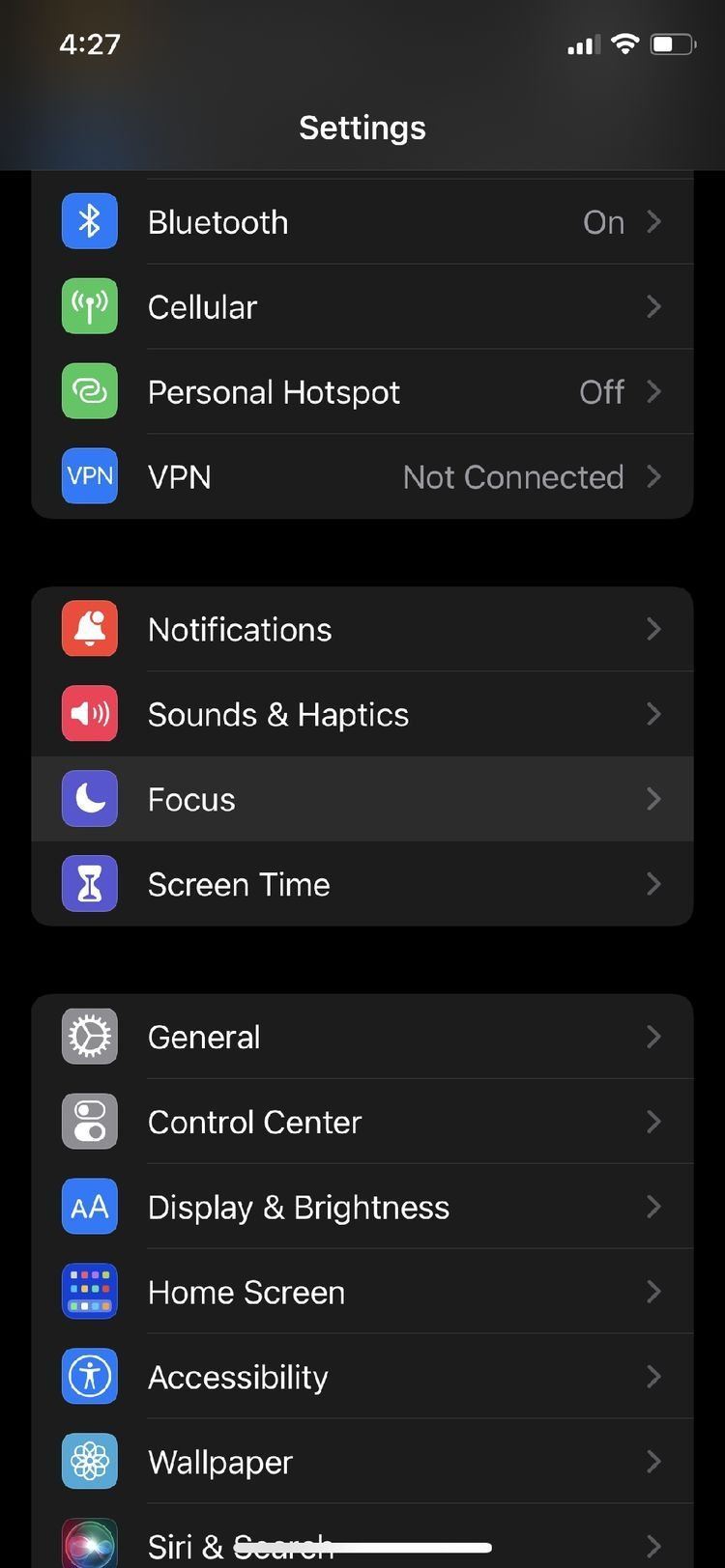Open General settings
The height and width of the screenshot is (1568, 725).
pos(362,1038)
